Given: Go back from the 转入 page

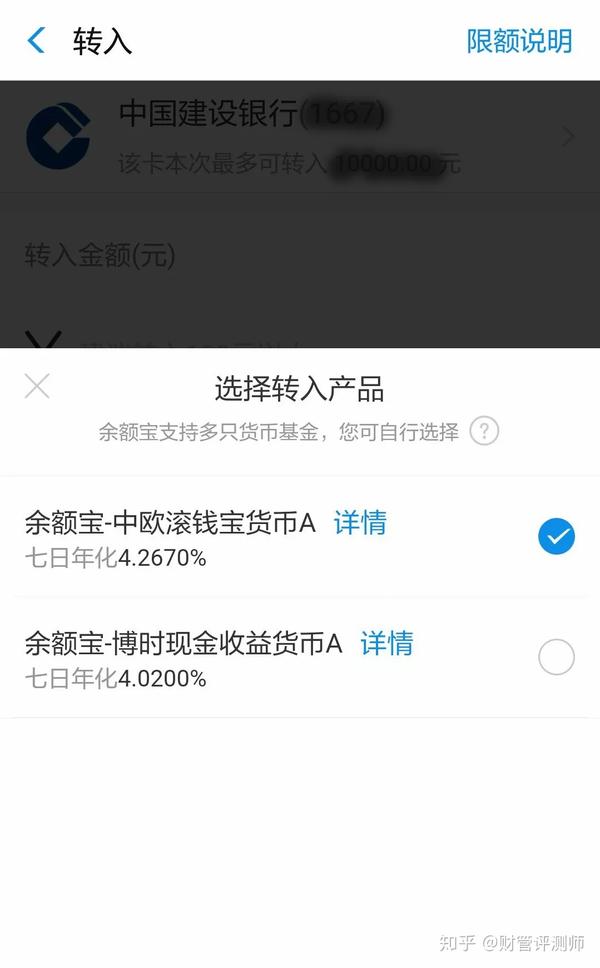Looking at the screenshot, I should [x=37, y=41].
